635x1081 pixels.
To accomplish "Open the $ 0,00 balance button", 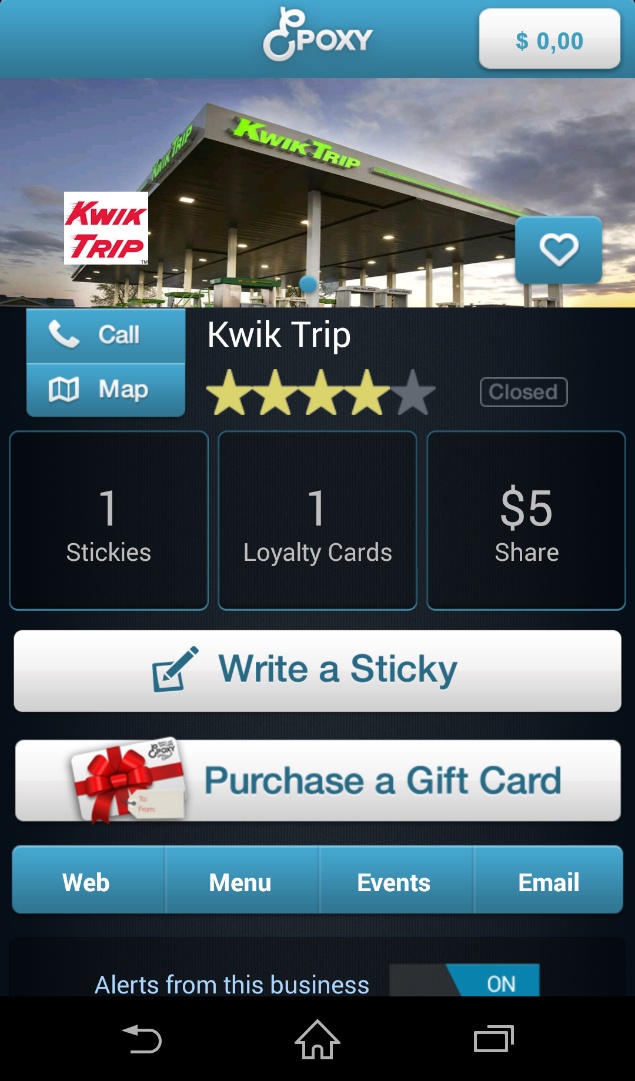I will pos(549,40).
